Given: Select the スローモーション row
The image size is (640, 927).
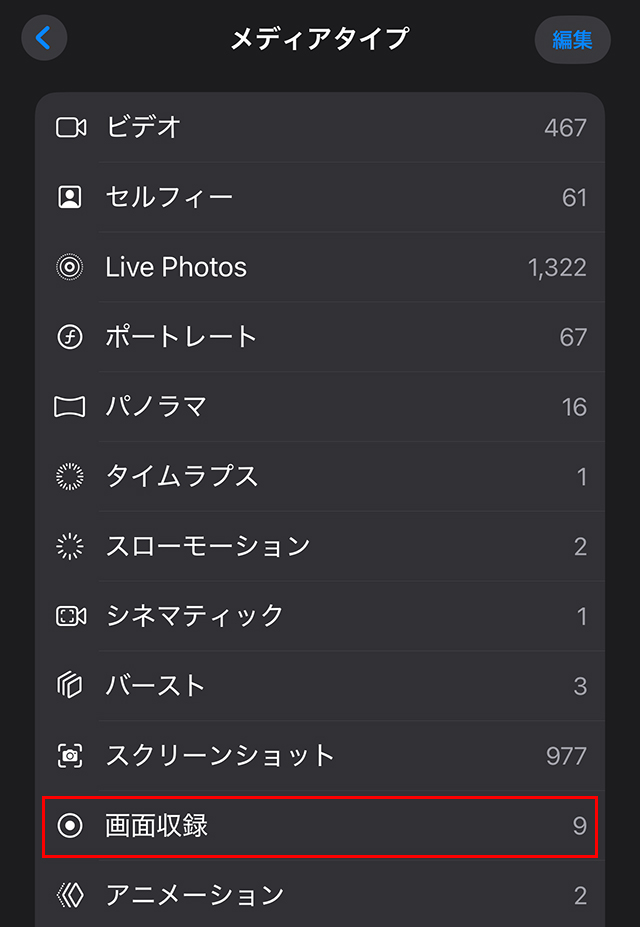Looking at the screenshot, I should (320, 546).
